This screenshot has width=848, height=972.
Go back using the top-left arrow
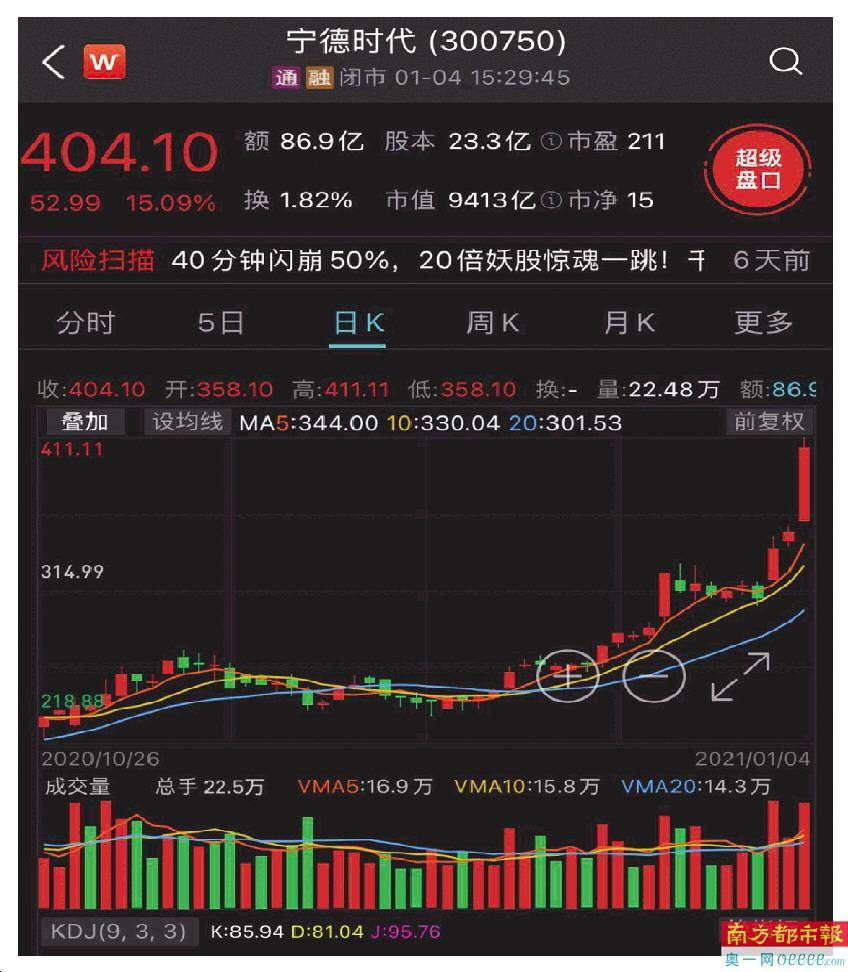pyautogui.click(x=53, y=63)
